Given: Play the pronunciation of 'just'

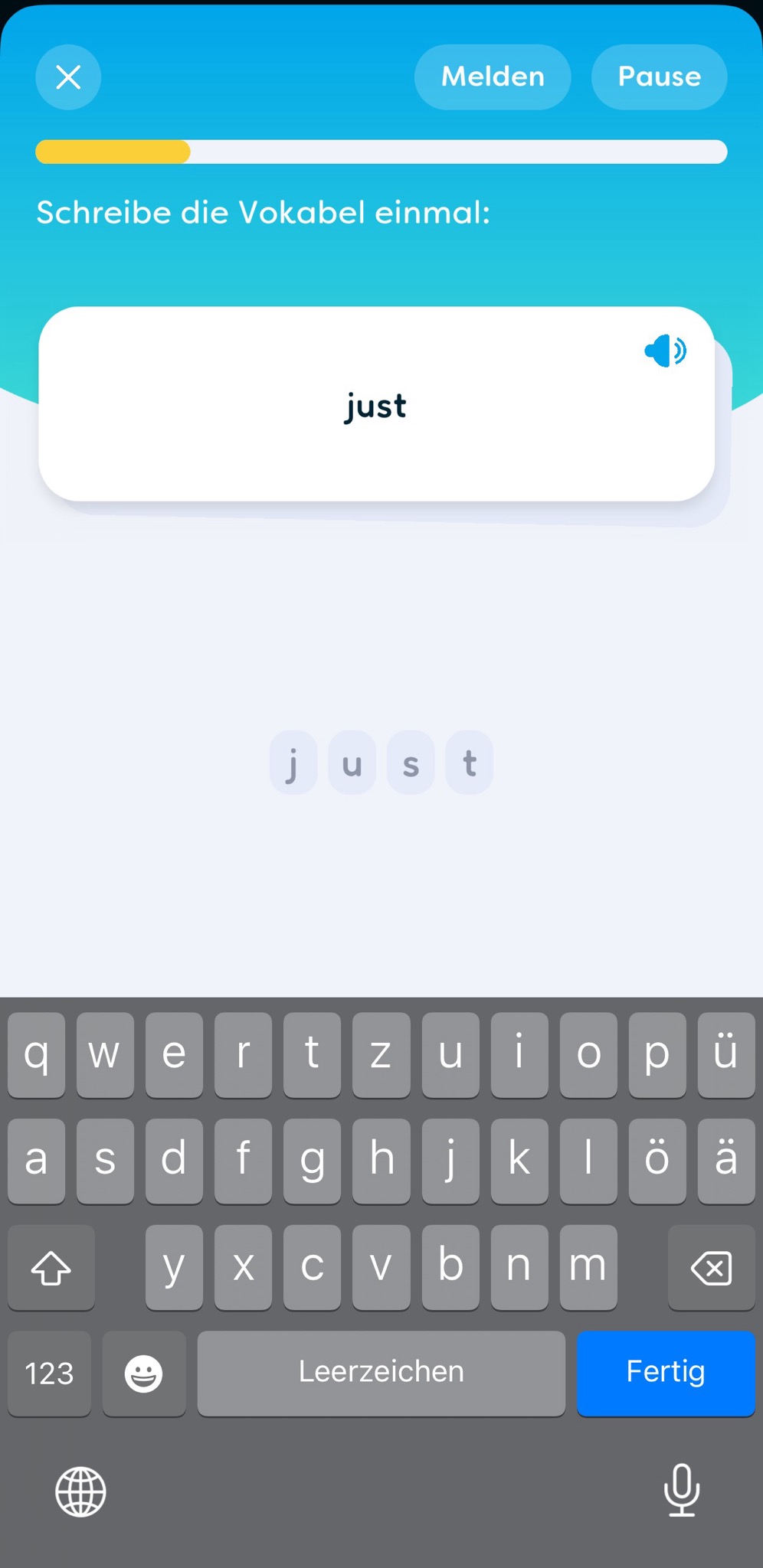Looking at the screenshot, I should [665, 351].
